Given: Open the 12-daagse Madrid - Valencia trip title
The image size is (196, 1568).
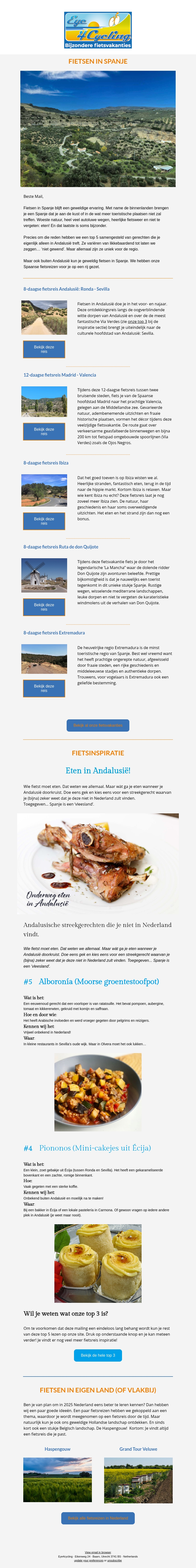Looking at the screenshot, I should pyautogui.click(x=60, y=375).
